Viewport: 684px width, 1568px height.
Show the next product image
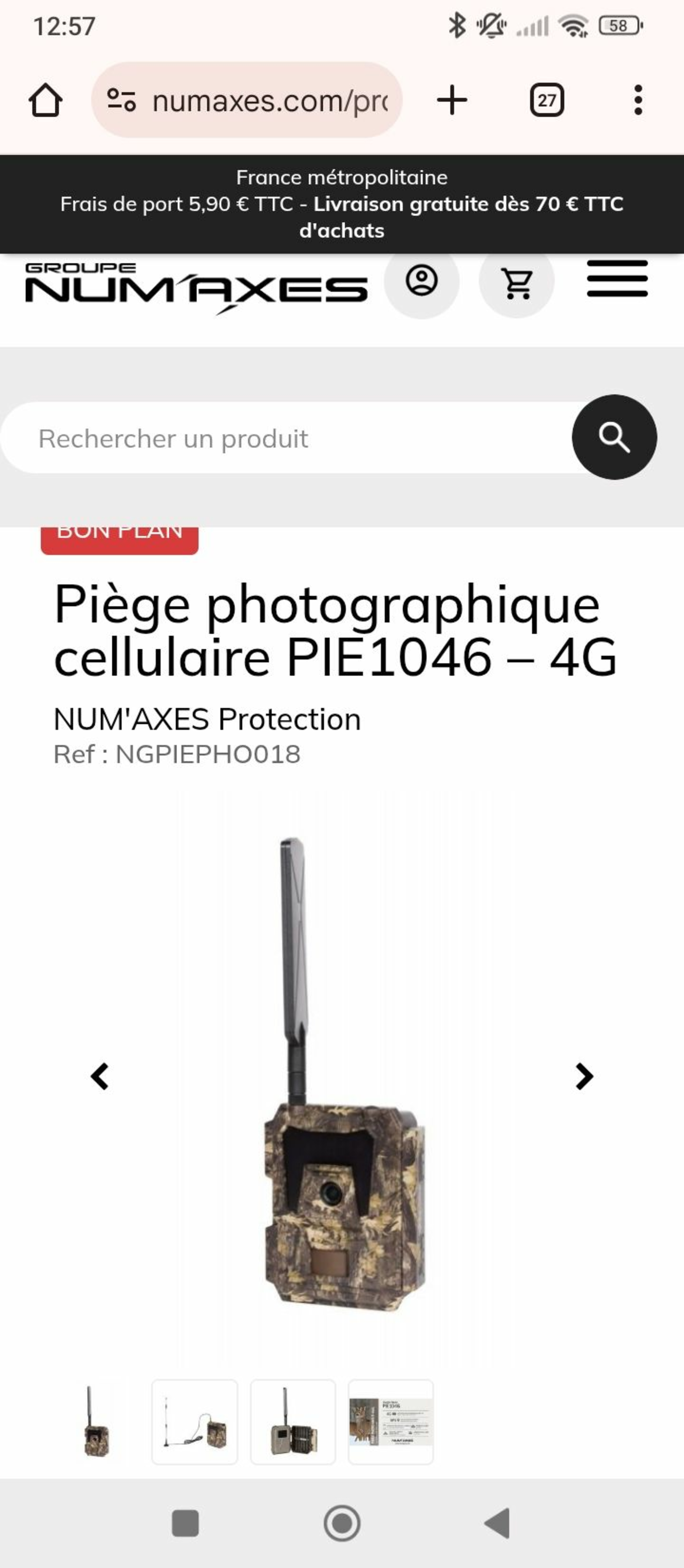pyautogui.click(x=584, y=1076)
